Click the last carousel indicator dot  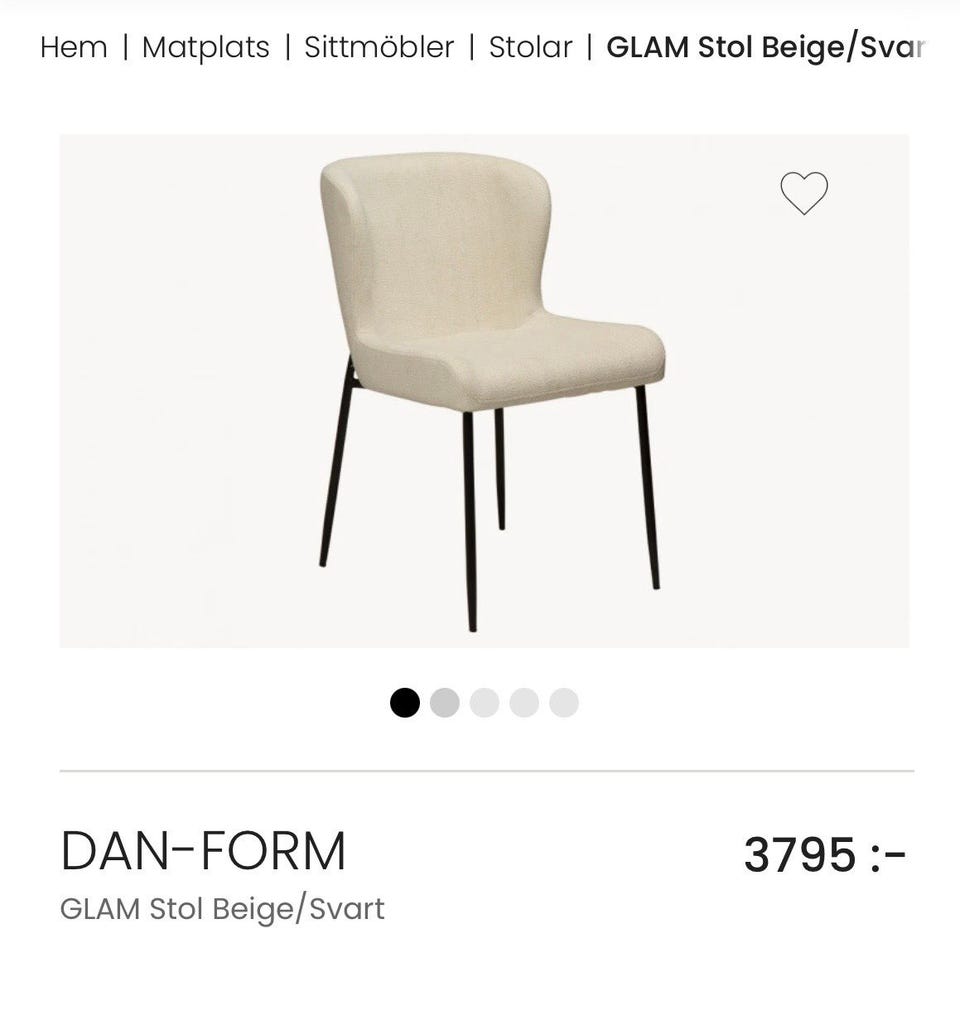pos(562,703)
